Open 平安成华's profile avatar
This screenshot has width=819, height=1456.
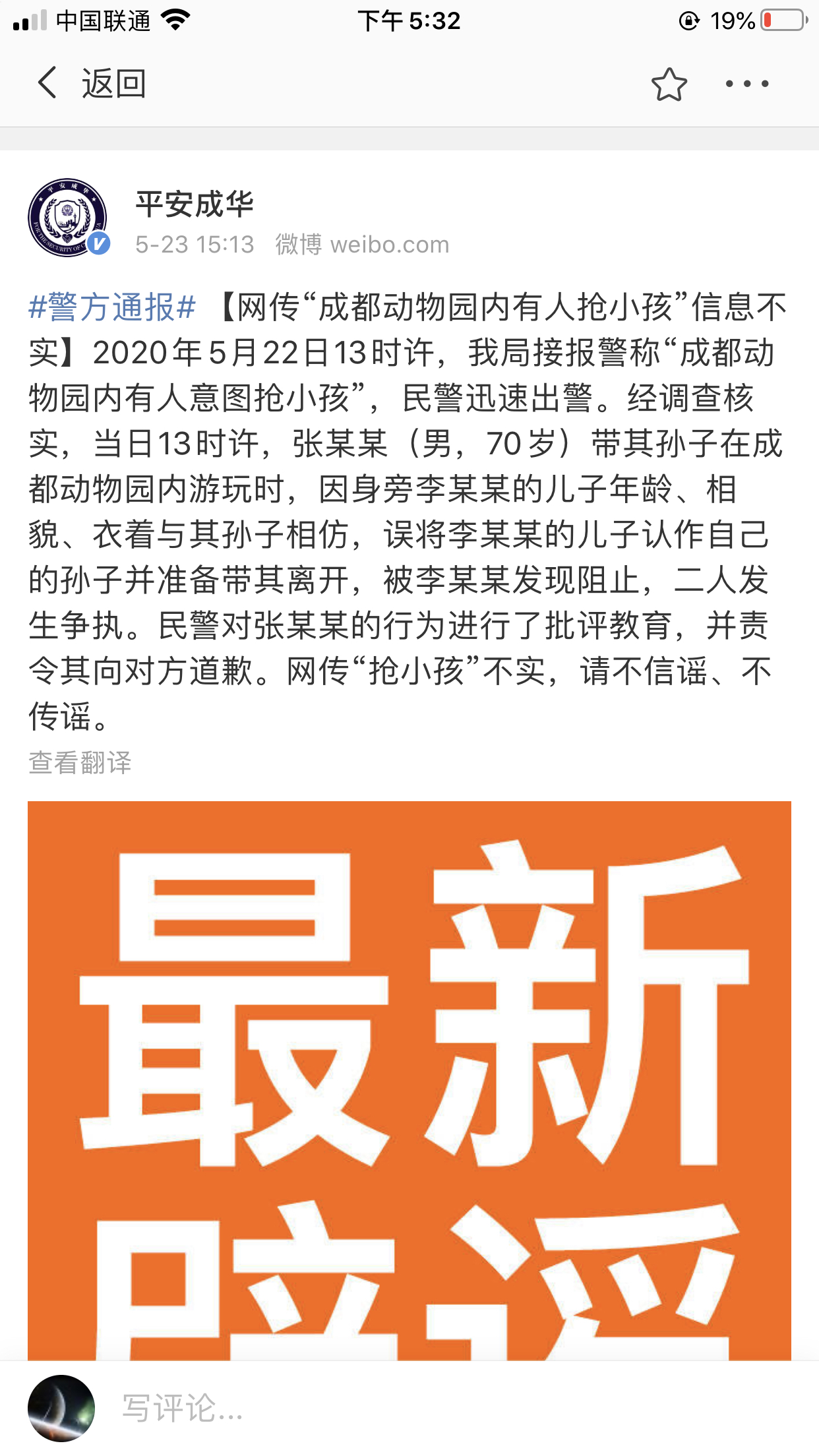[69, 218]
